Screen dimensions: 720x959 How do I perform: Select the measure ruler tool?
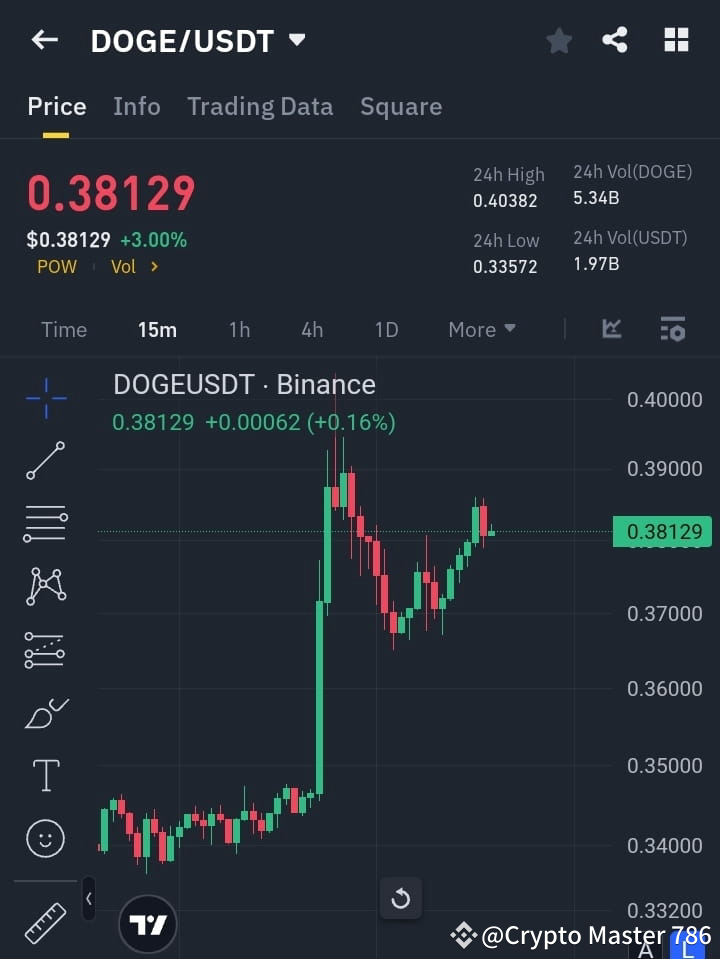pyautogui.click(x=45, y=921)
